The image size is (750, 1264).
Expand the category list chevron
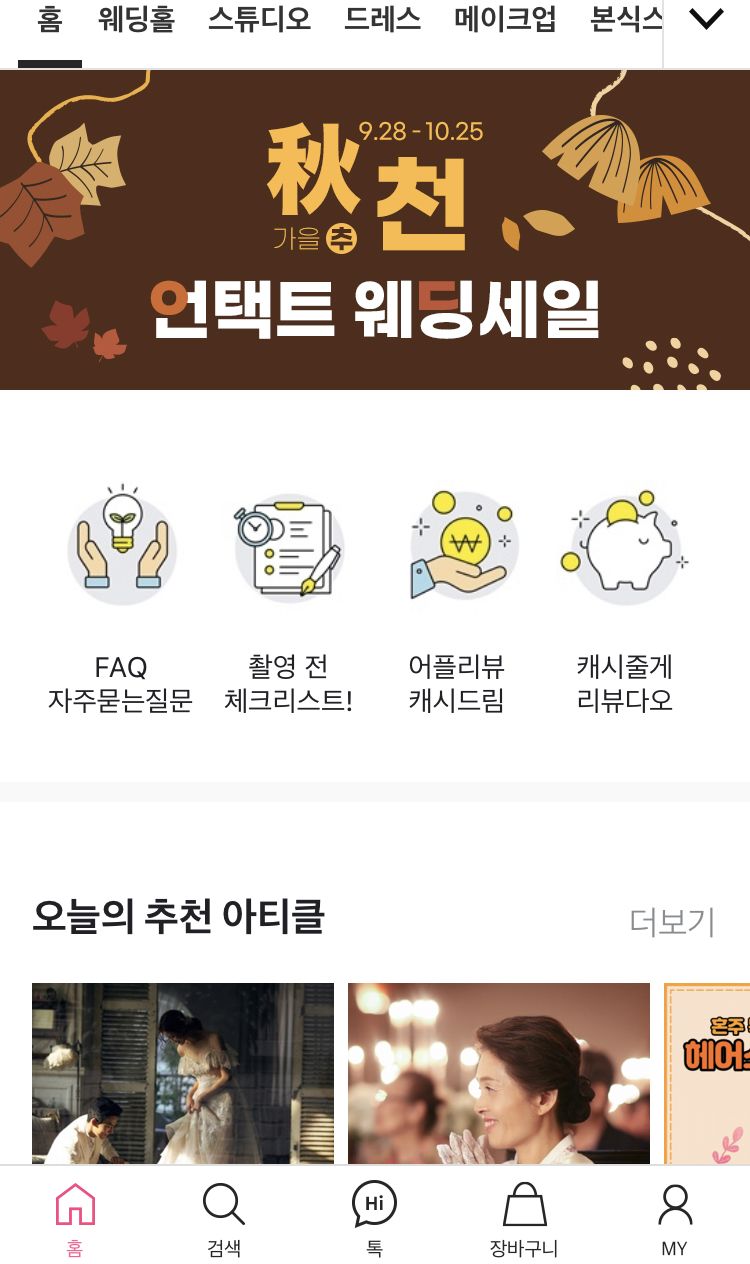pyautogui.click(x=706, y=20)
